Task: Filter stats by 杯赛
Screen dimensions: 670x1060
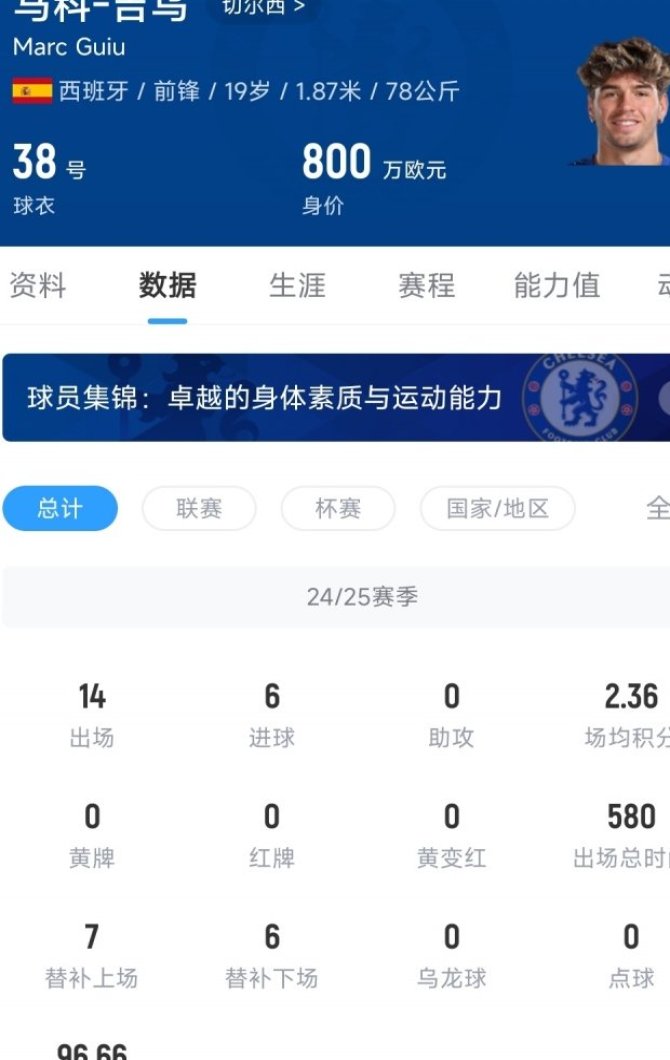Action: (338, 509)
